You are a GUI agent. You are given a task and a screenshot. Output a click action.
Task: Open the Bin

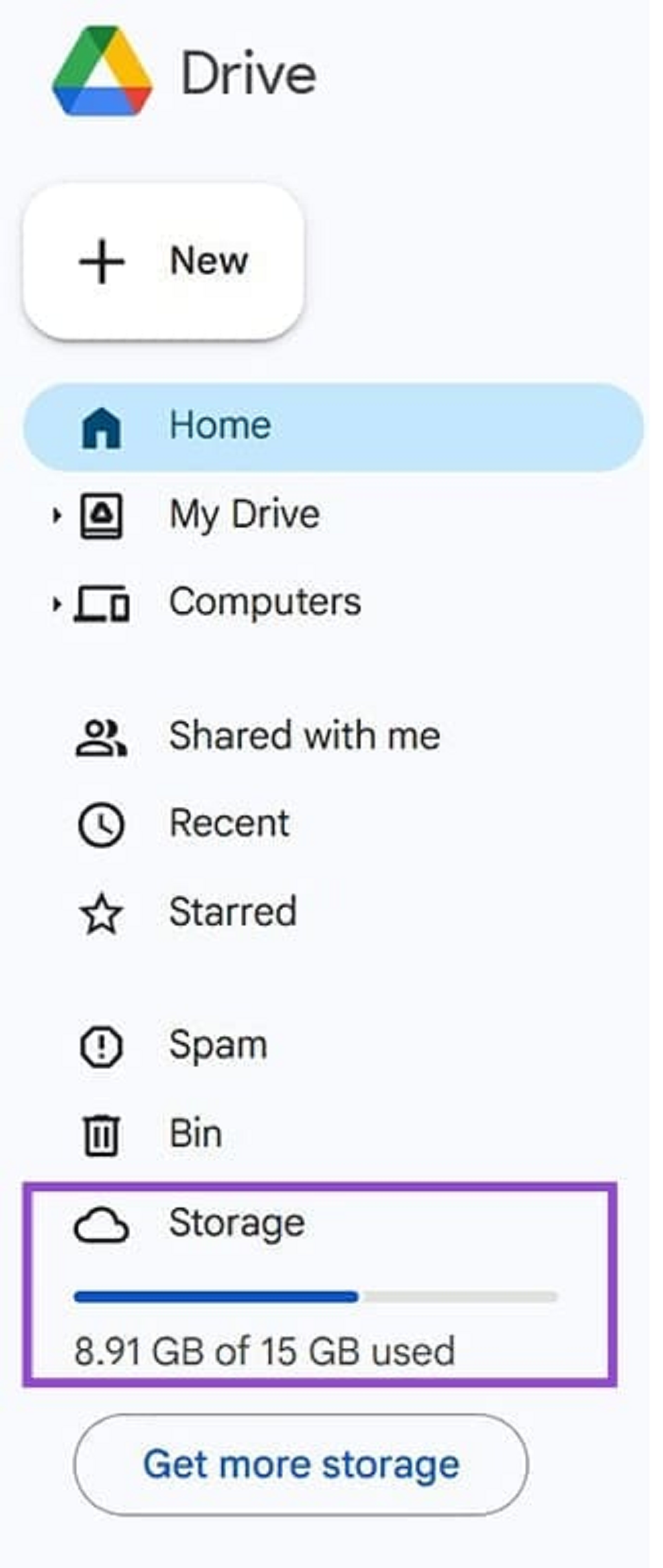(196, 1134)
